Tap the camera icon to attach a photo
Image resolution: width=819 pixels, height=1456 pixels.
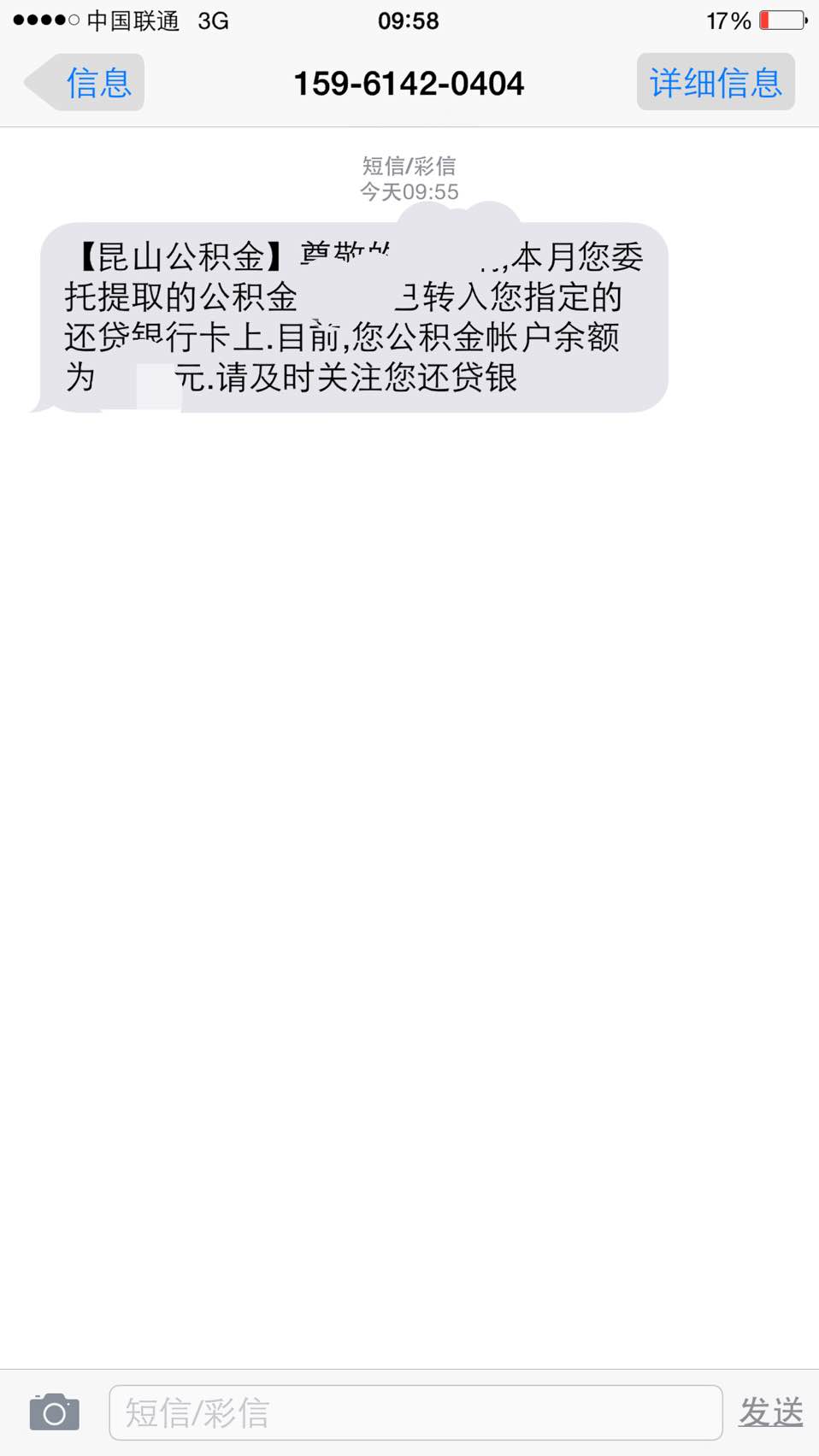[55, 1412]
